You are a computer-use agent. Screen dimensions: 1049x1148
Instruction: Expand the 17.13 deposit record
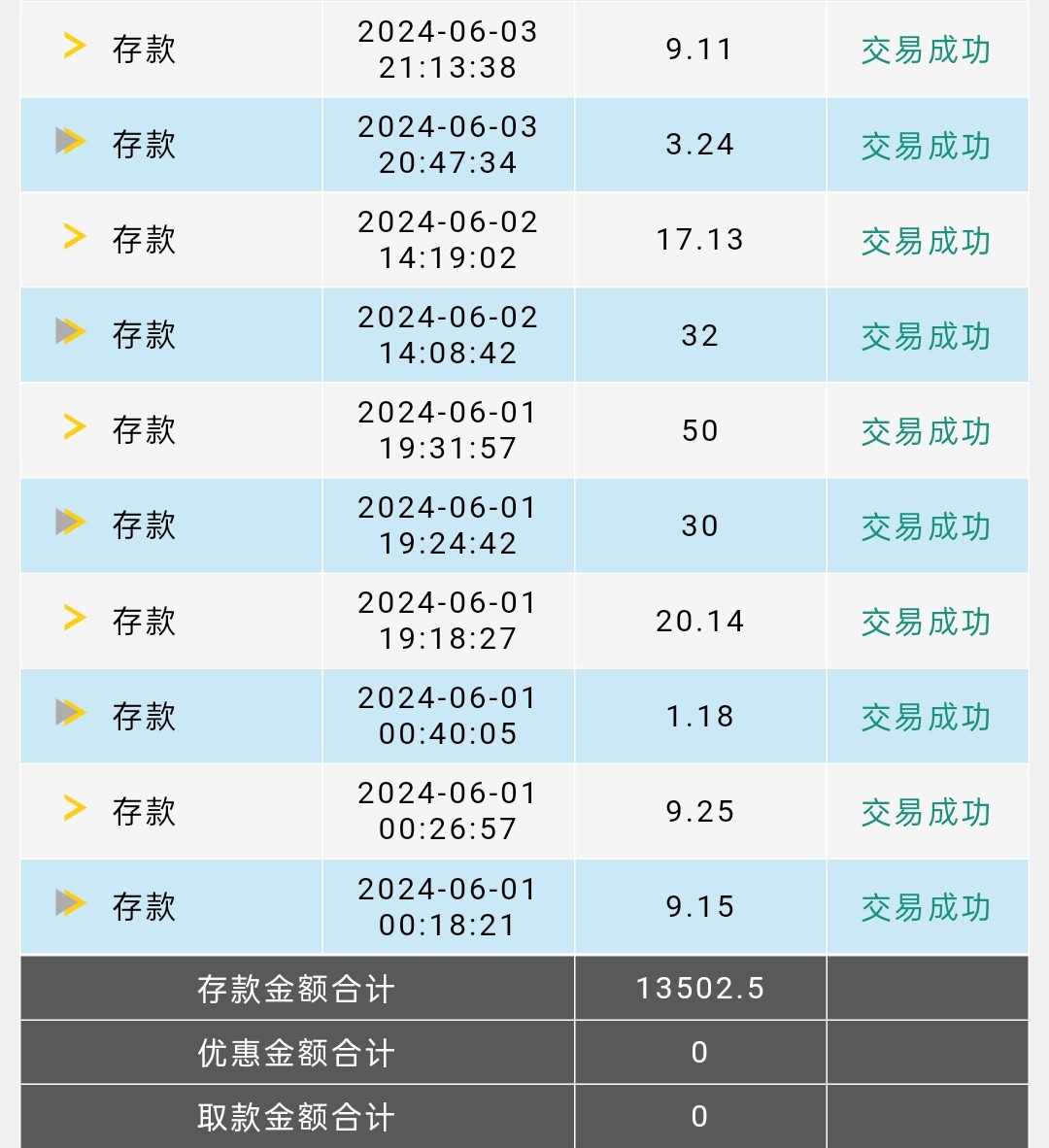(75, 236)
